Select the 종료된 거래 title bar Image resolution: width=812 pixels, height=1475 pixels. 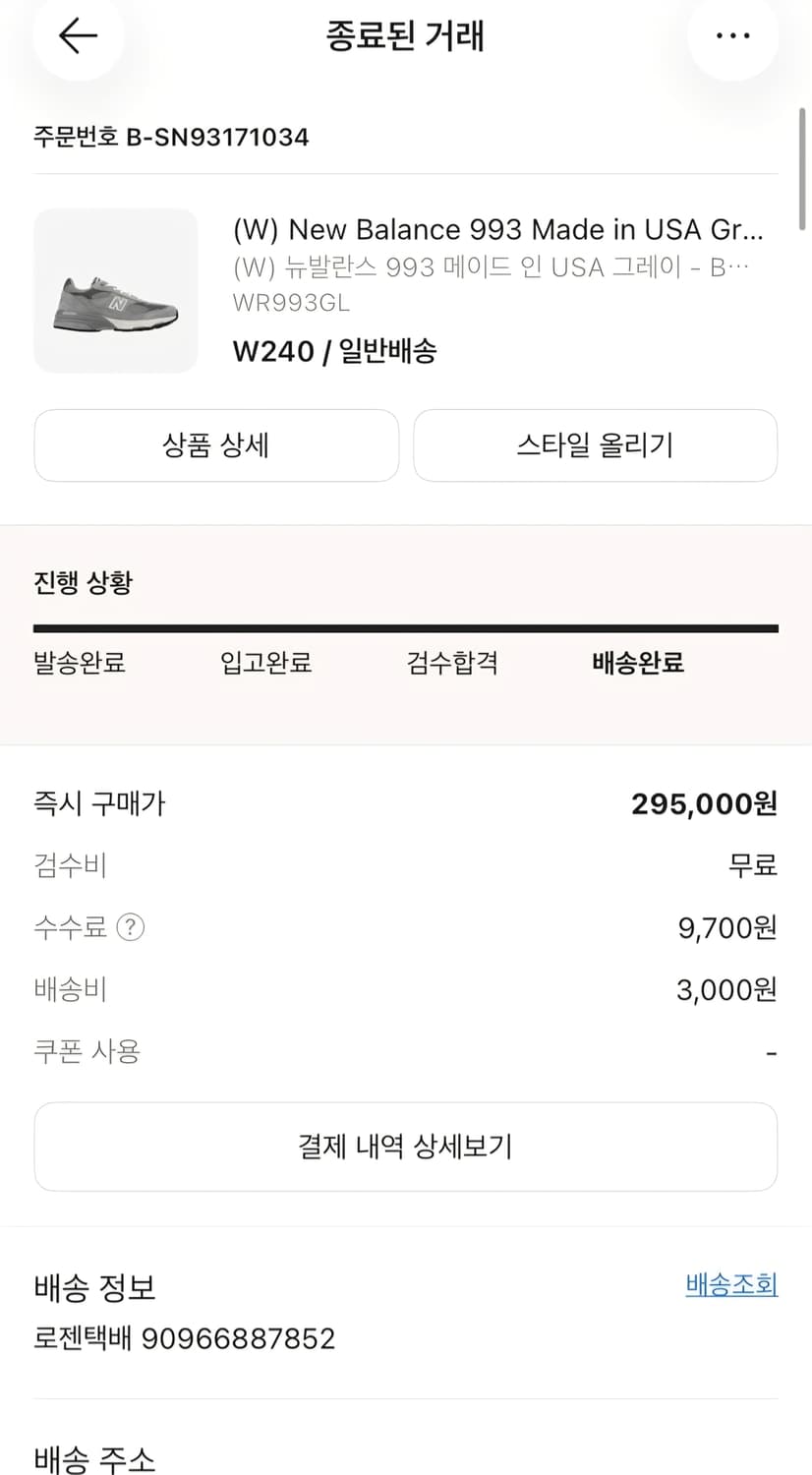(x=405, y=35)
